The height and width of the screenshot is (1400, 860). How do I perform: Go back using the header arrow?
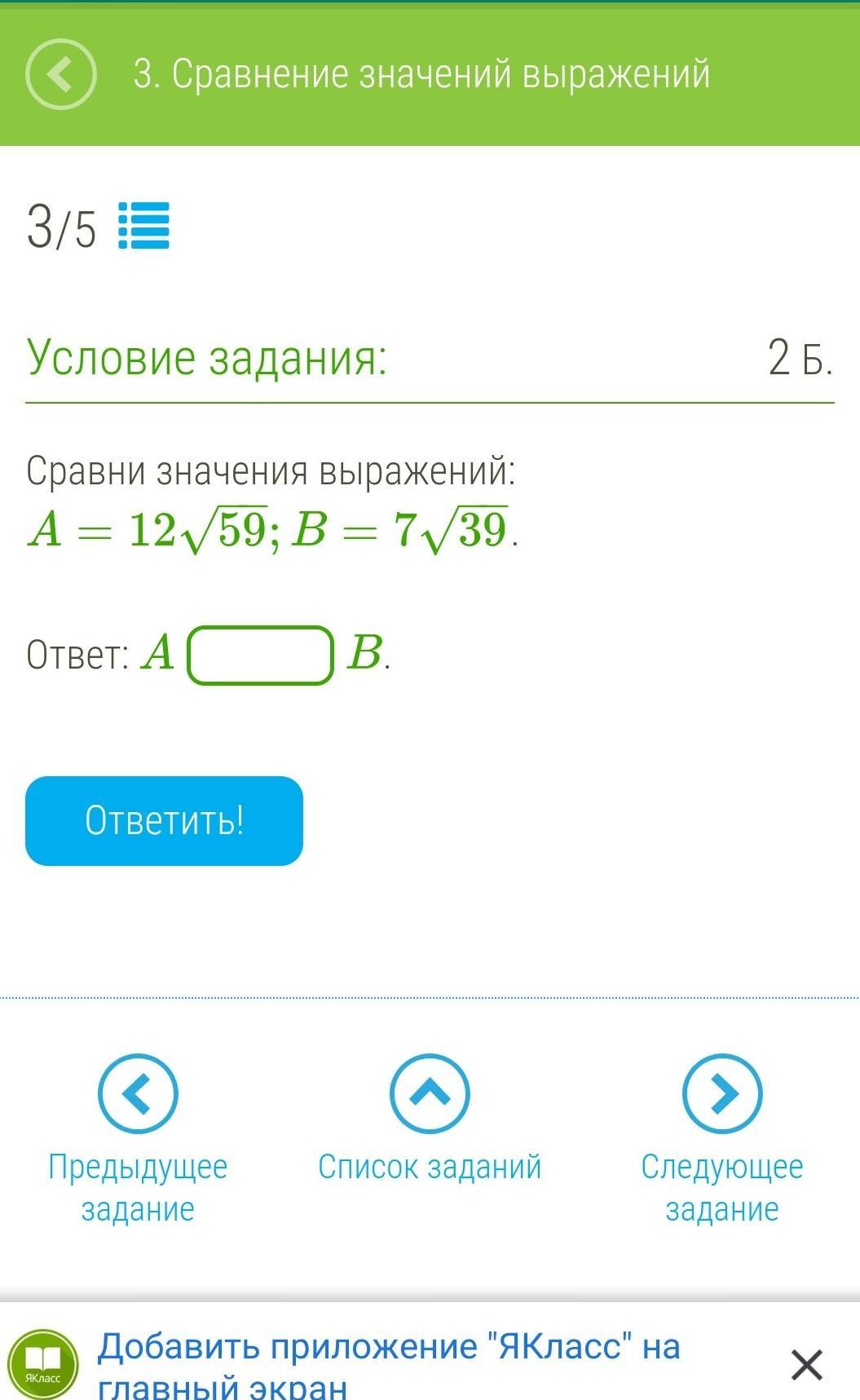pos(61,74)
